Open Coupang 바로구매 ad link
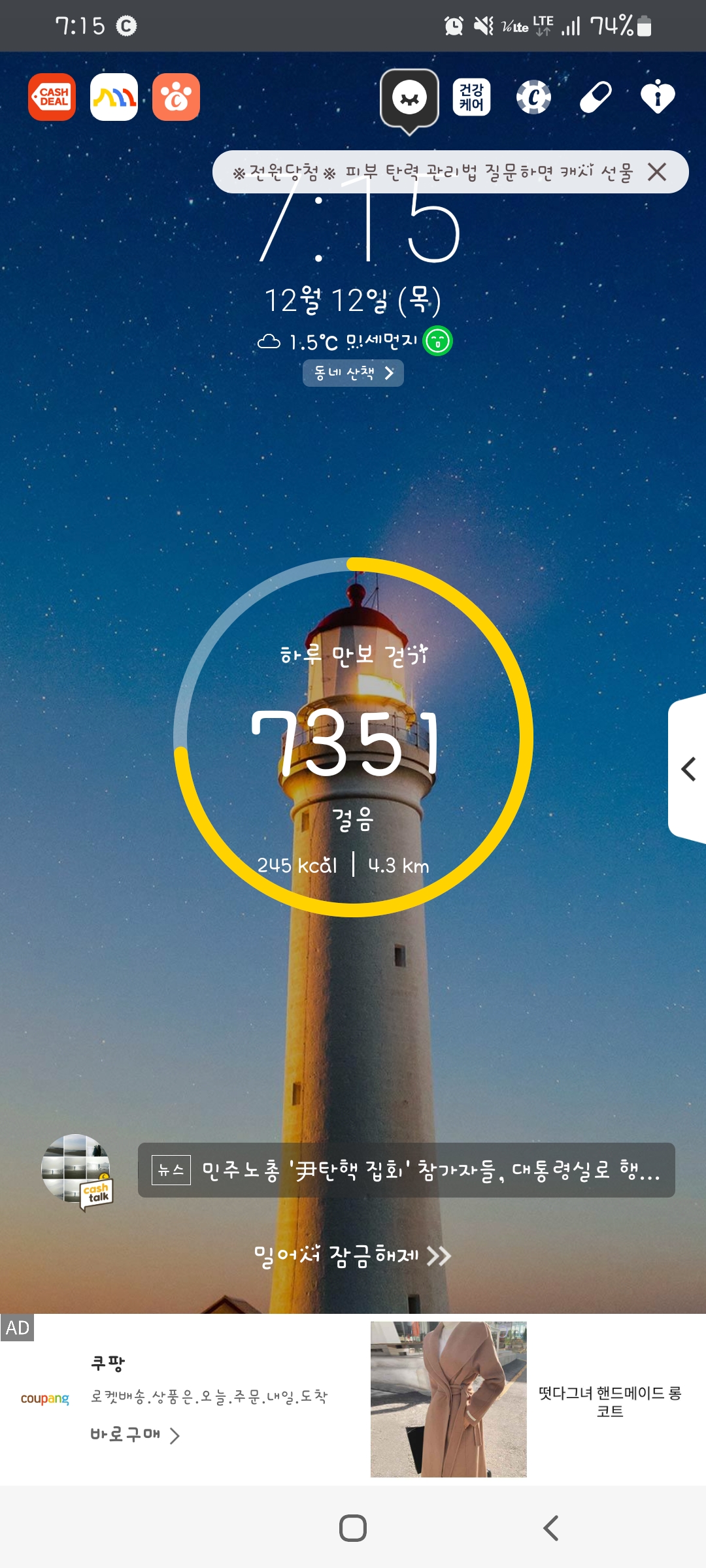 tap(135, 1435)
